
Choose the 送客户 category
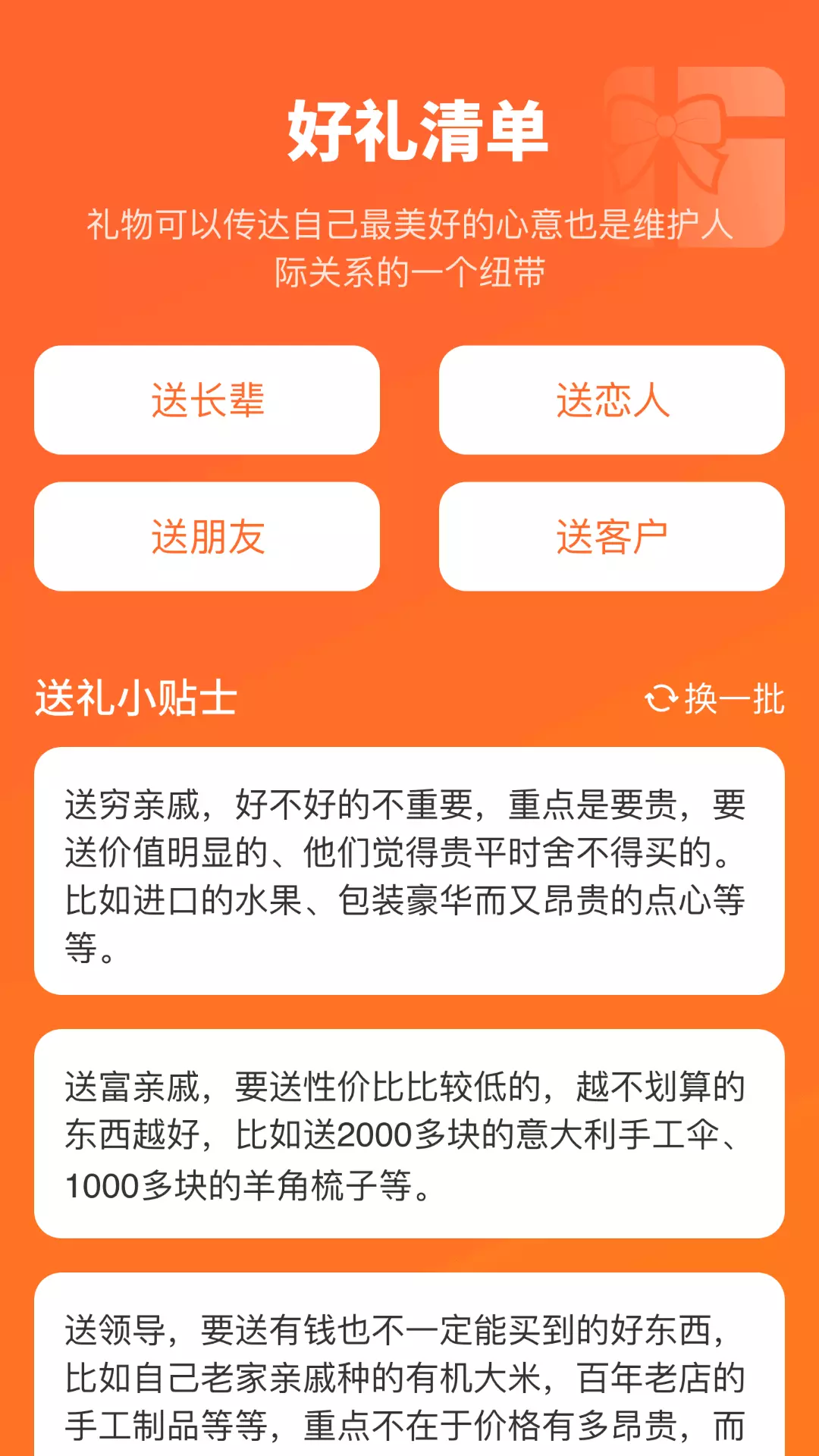click(x=612, y=536)
